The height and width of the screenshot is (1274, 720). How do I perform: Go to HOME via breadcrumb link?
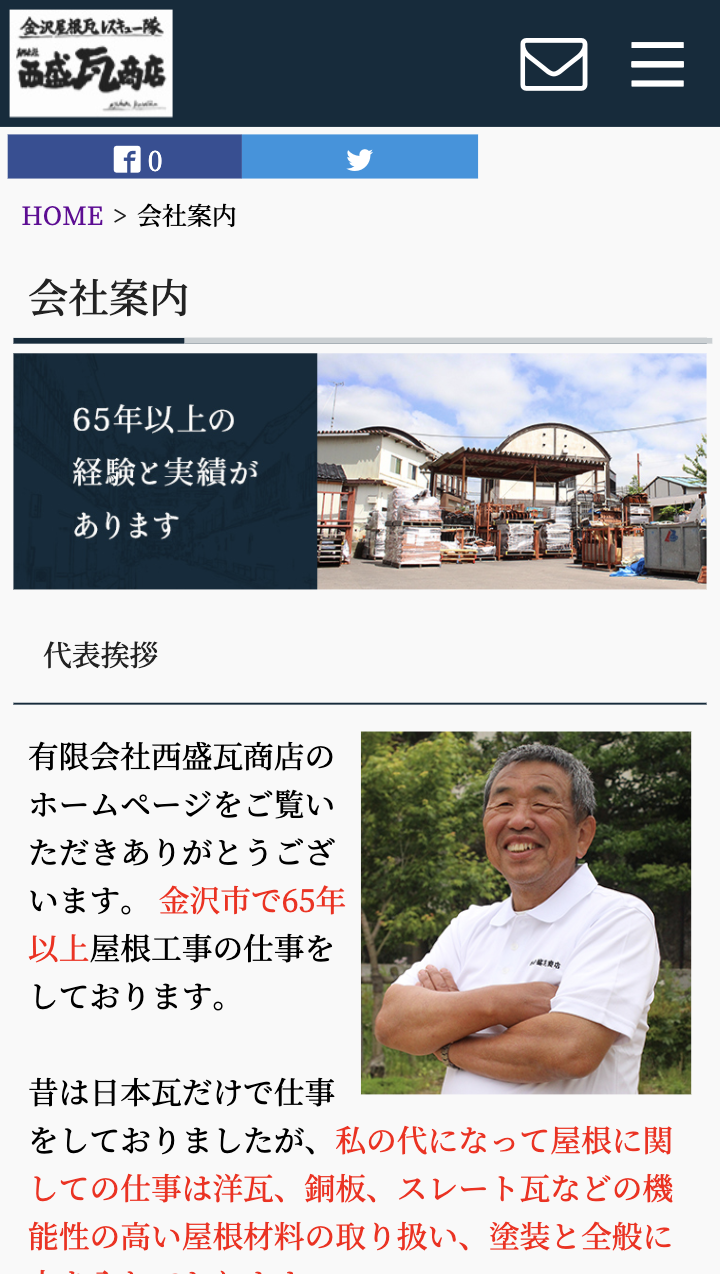(x=62, y=216)
